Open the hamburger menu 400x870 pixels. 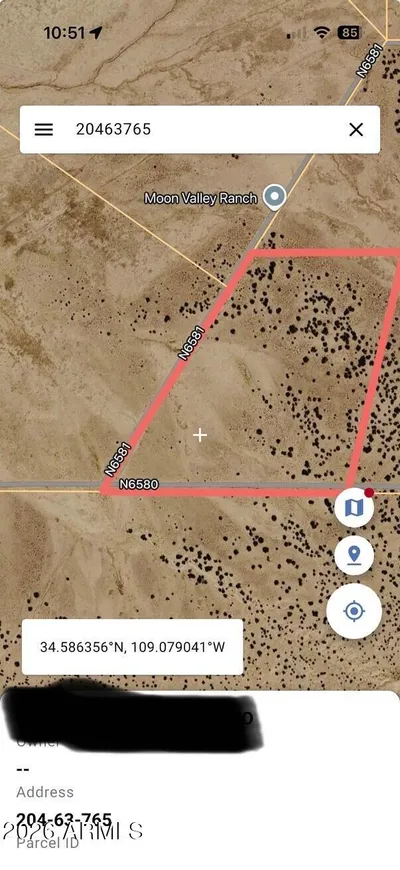(x=44, y=129)
